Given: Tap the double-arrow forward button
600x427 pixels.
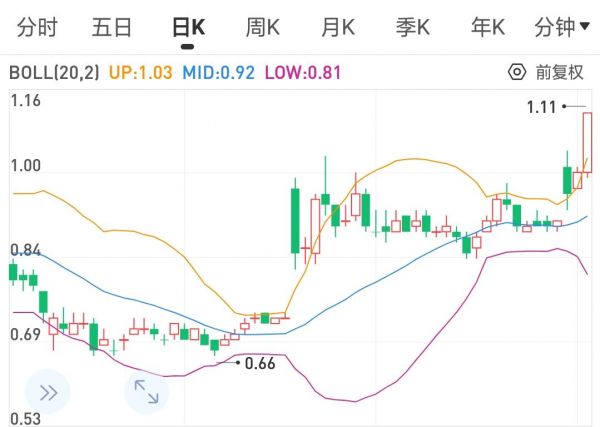Looking at the screenshot, I should [x=48, y=392].
